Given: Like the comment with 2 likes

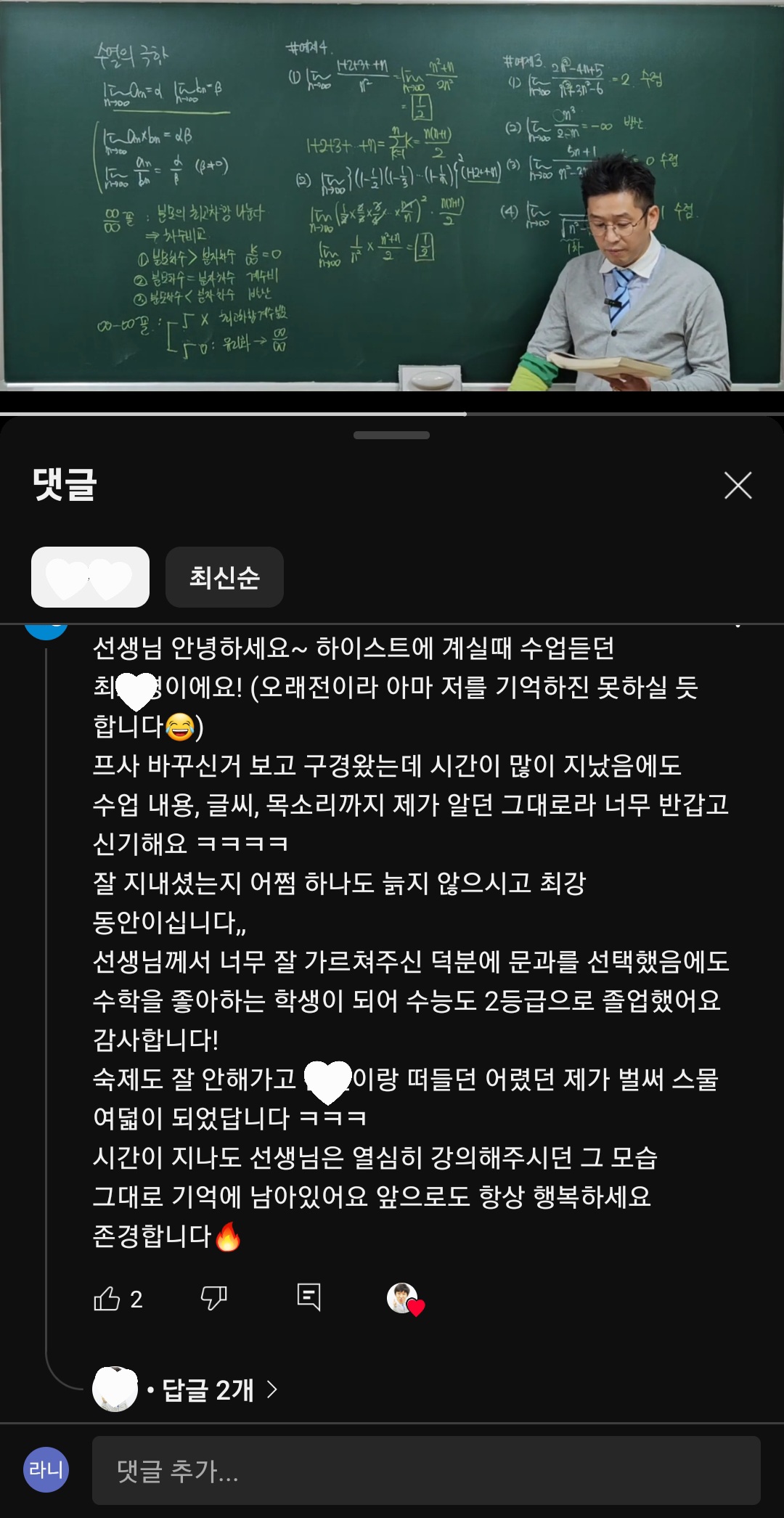Looking at the screenshot, I should 107,1299.
